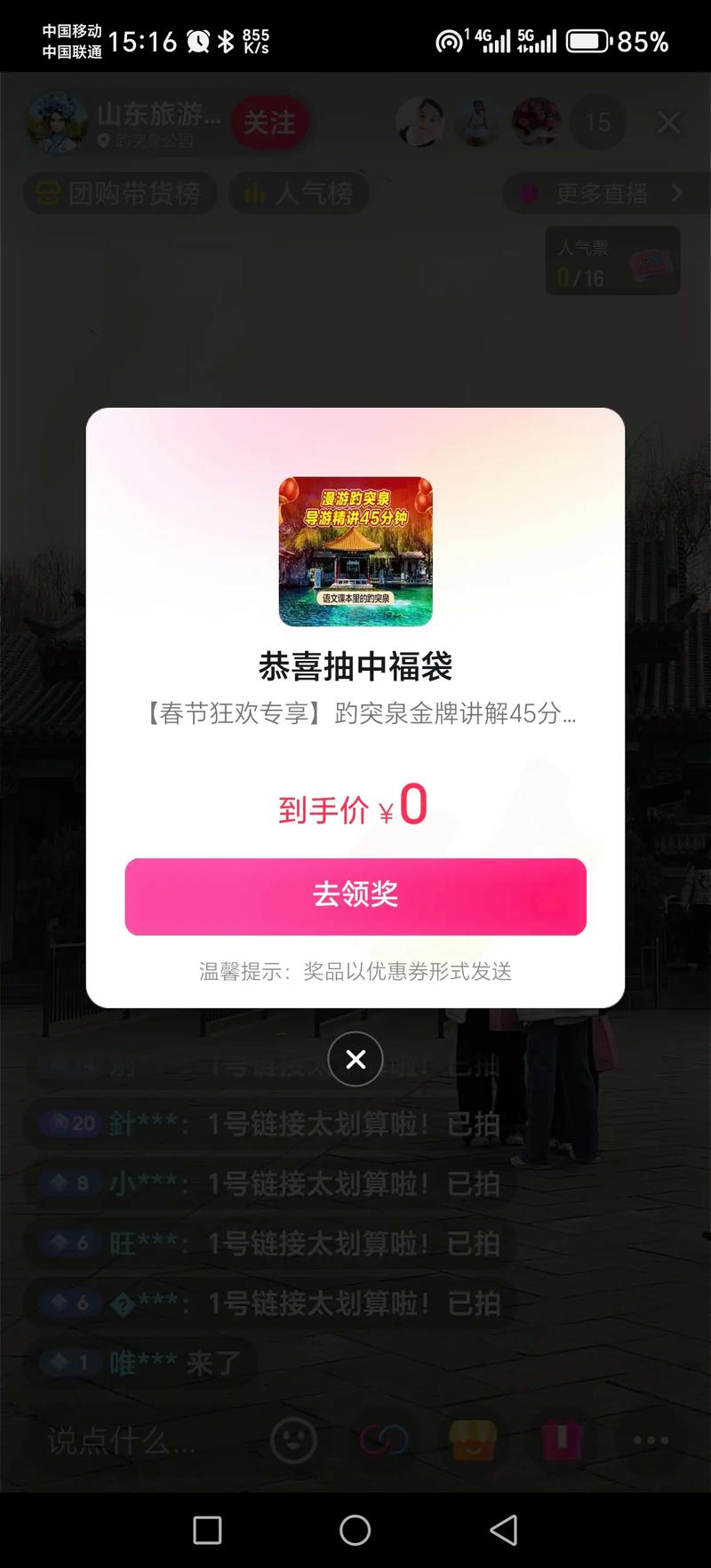Open the 漫游趵突泉 prize image
Viewport: 711px width, 1568px height.
coord(355,551)
